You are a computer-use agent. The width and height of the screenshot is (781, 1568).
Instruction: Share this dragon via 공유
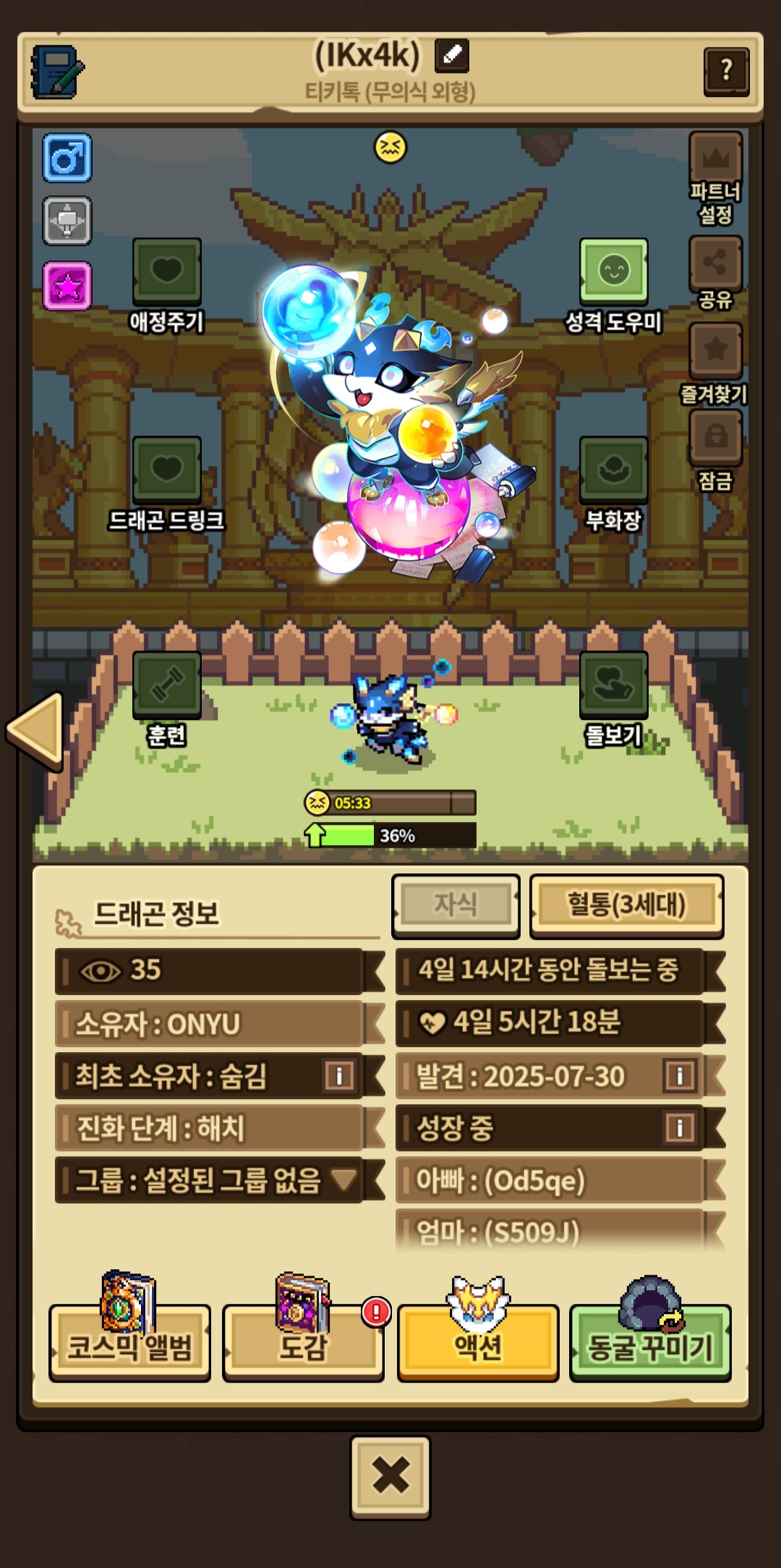tap(715, 263)
